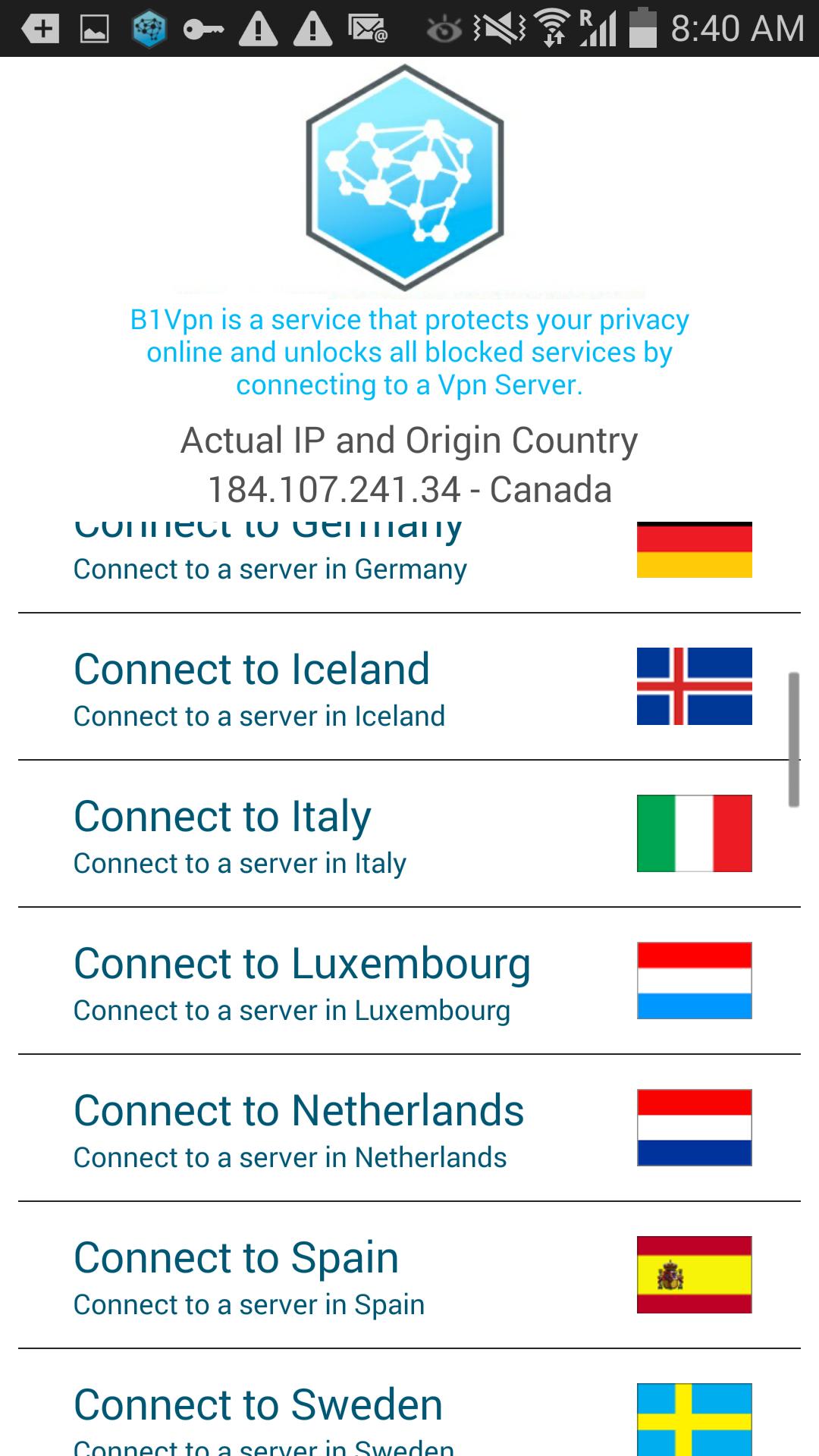The width and height of the screenshot is (819, 1456).
Task: Choose the Italy server
Action: (409, 834)
